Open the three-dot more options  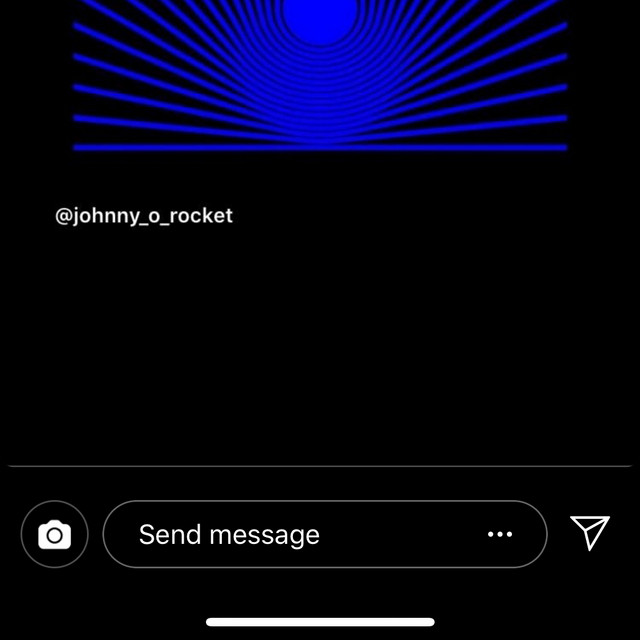click(x=500, y=535)
